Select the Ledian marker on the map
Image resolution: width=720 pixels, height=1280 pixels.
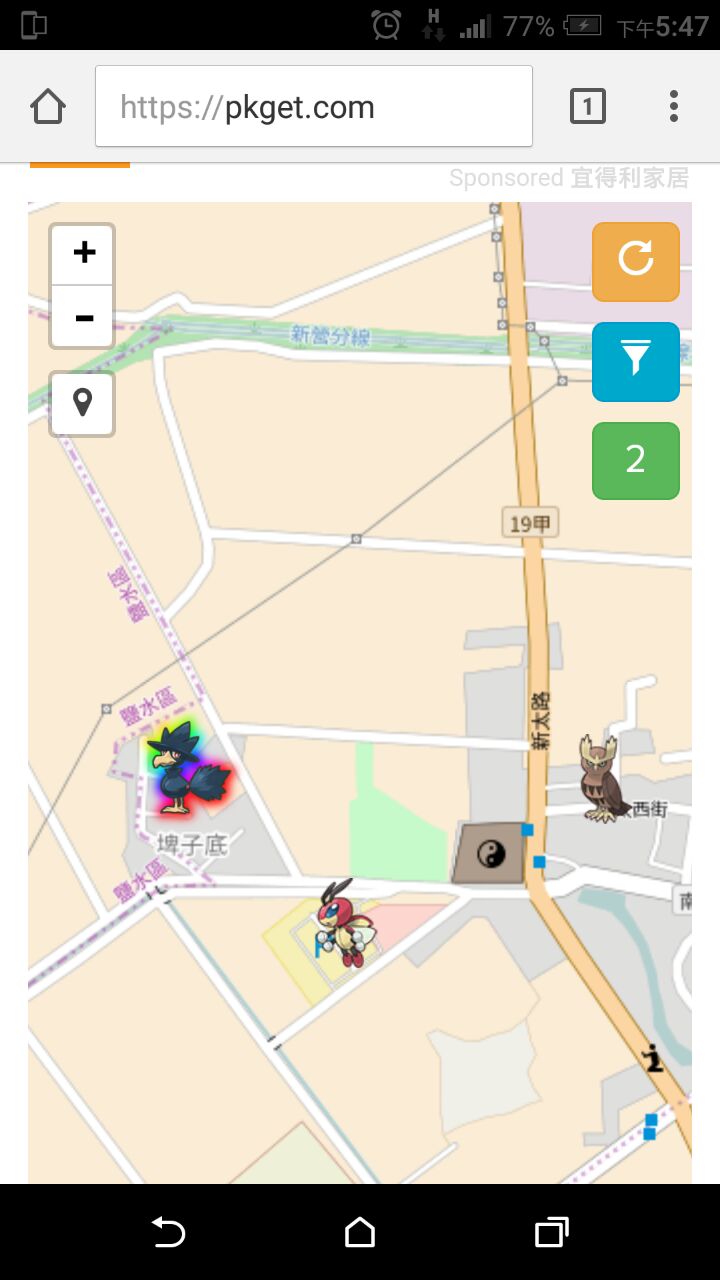click(x=343, y=923)
